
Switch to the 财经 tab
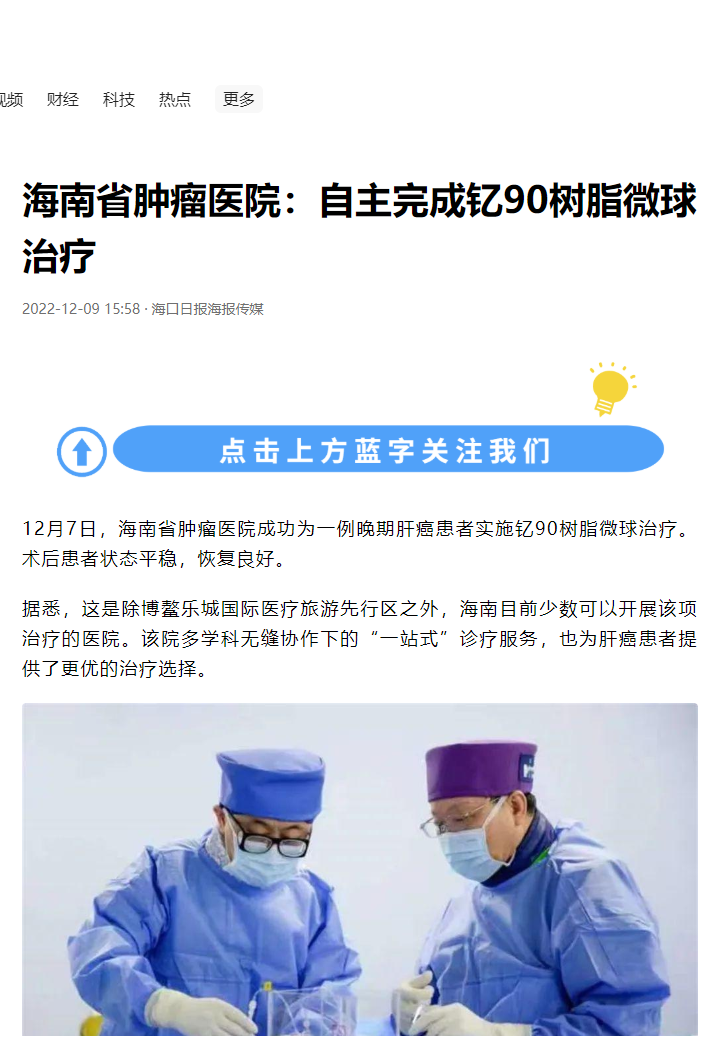point(62,100)
